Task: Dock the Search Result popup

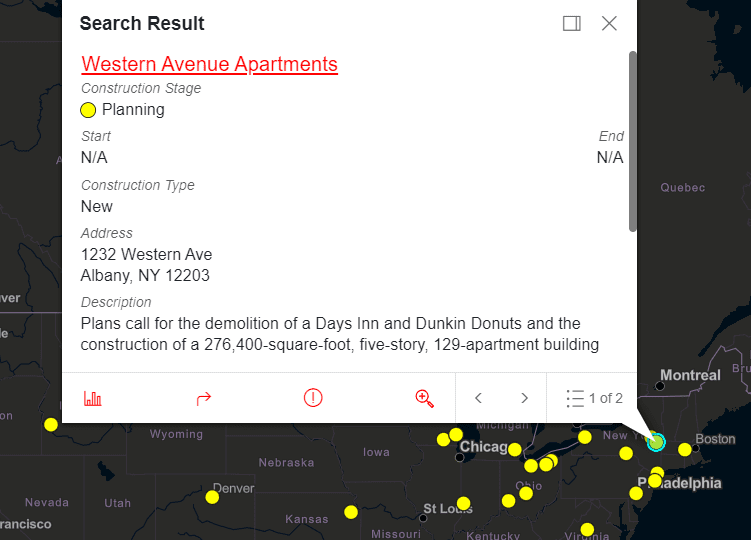Action: [572, 23]
